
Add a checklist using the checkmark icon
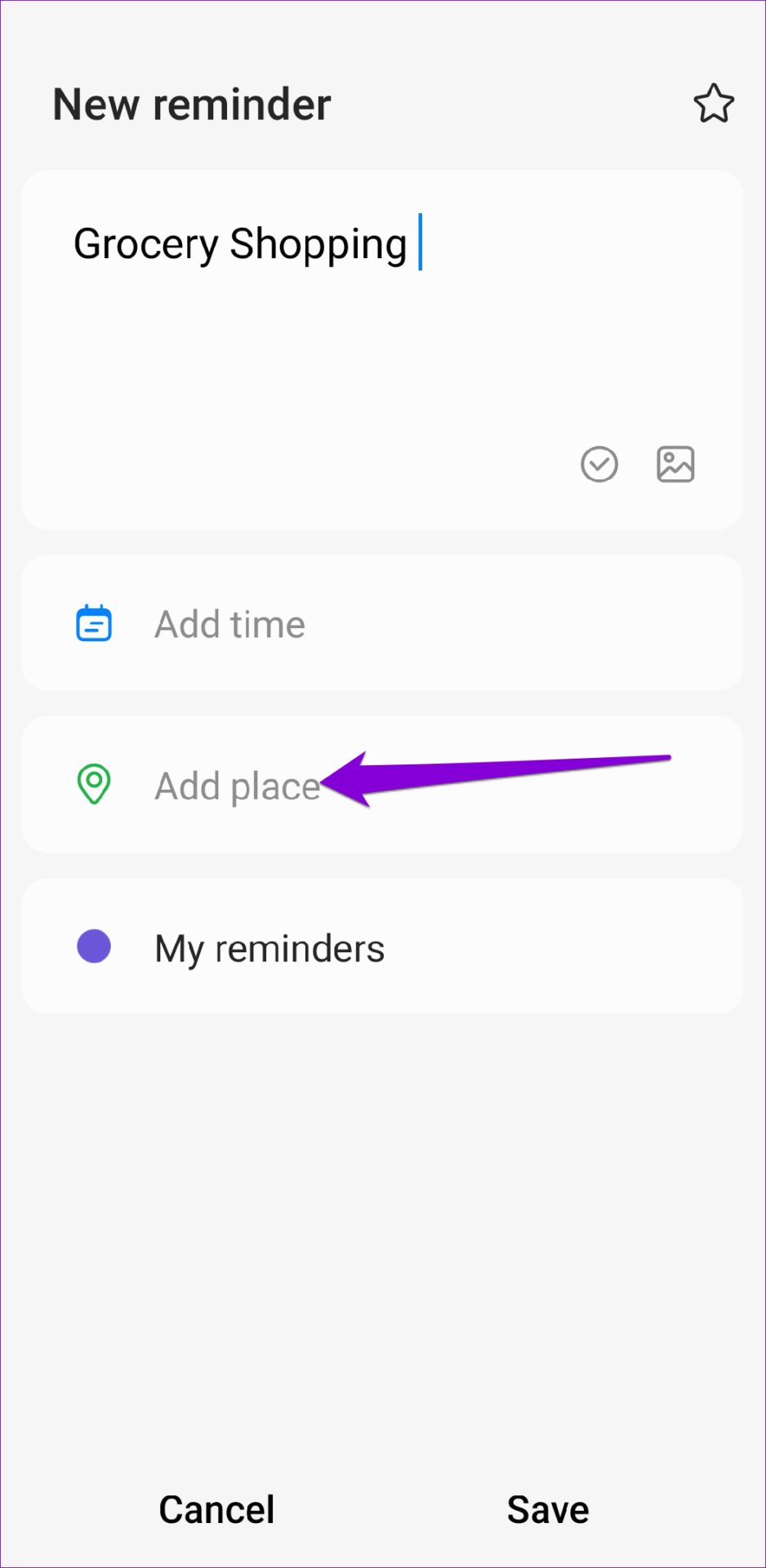point(599,465)
